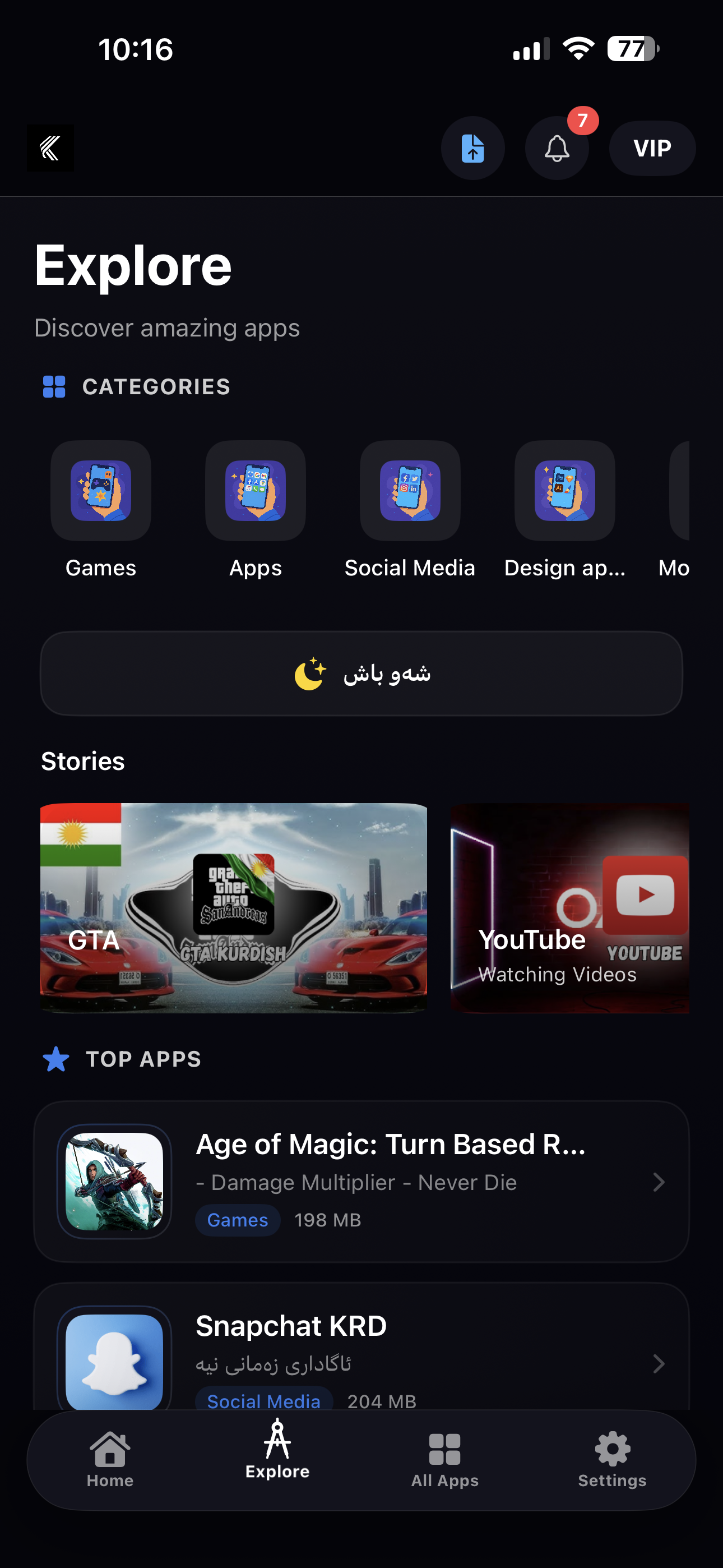The image size is (723, 1568).
Task: Expand Age of Magic details via chevron
Action: pyautogui.click(x=660, y=1182)
